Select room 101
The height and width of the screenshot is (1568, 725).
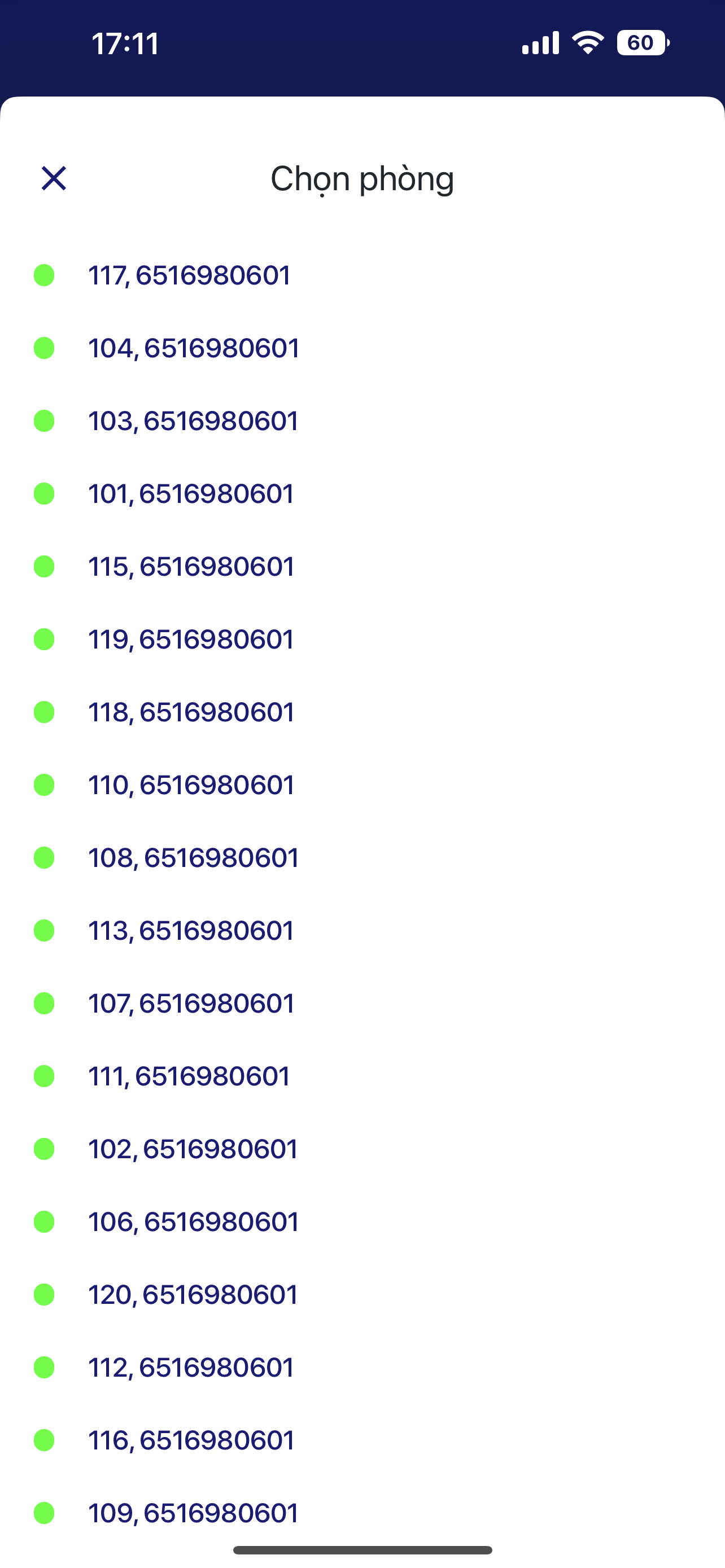(x=362, y=494)
